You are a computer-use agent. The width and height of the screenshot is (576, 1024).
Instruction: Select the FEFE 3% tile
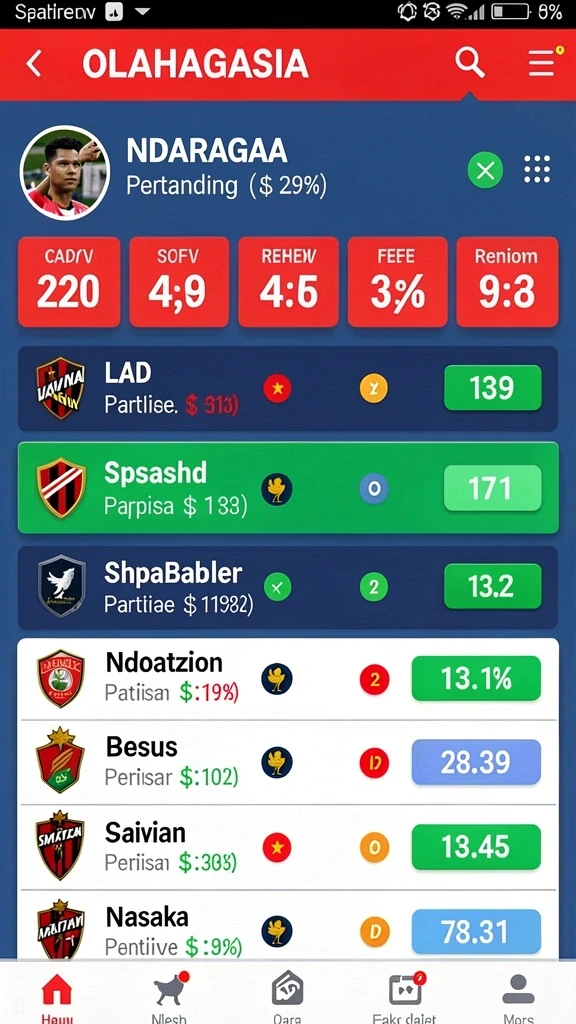[397, 281]
